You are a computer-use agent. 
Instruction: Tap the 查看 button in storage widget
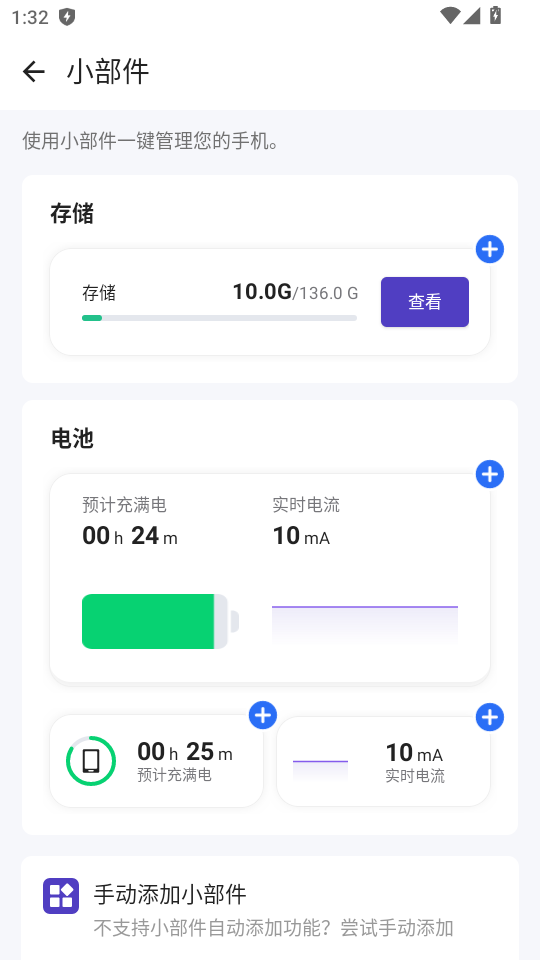coord(425,302)
